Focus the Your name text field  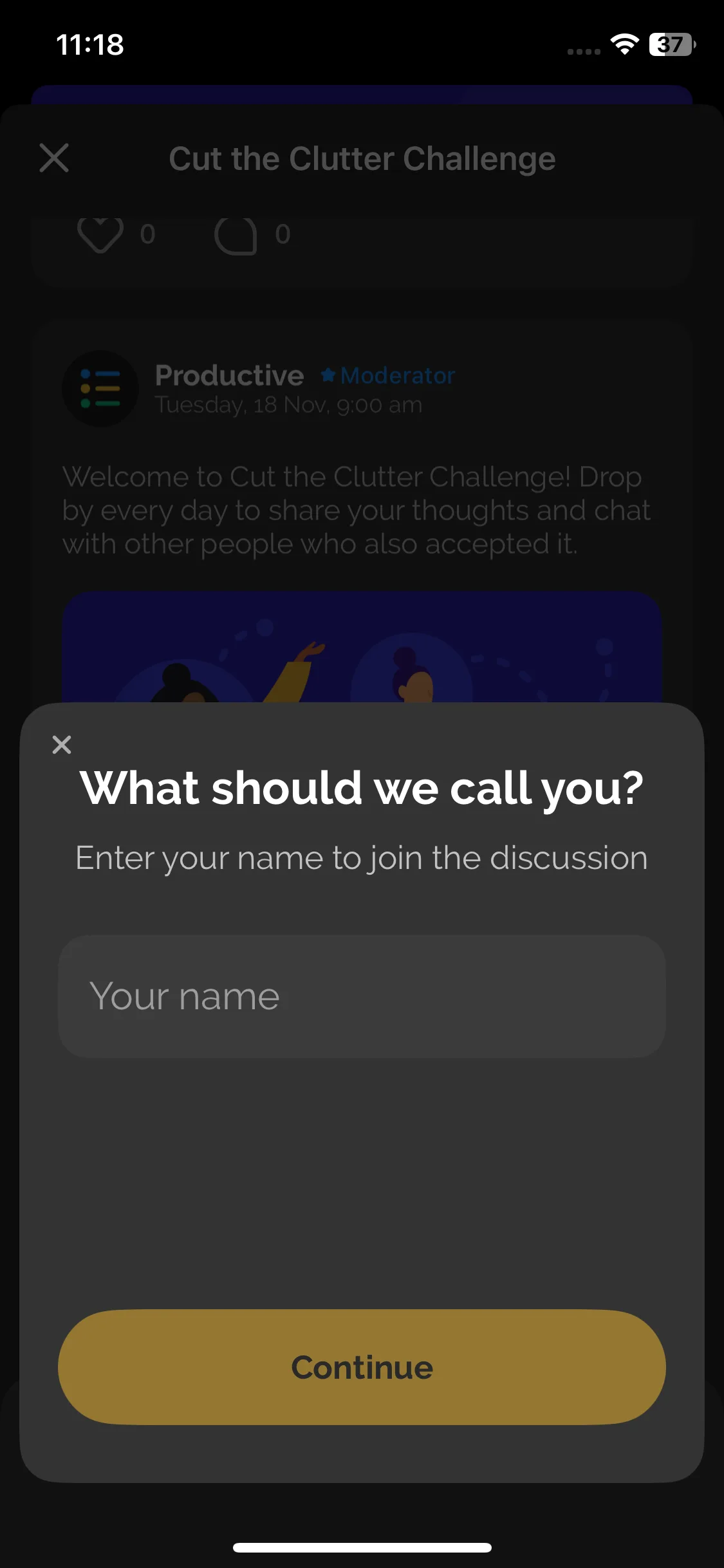point(362,996)
